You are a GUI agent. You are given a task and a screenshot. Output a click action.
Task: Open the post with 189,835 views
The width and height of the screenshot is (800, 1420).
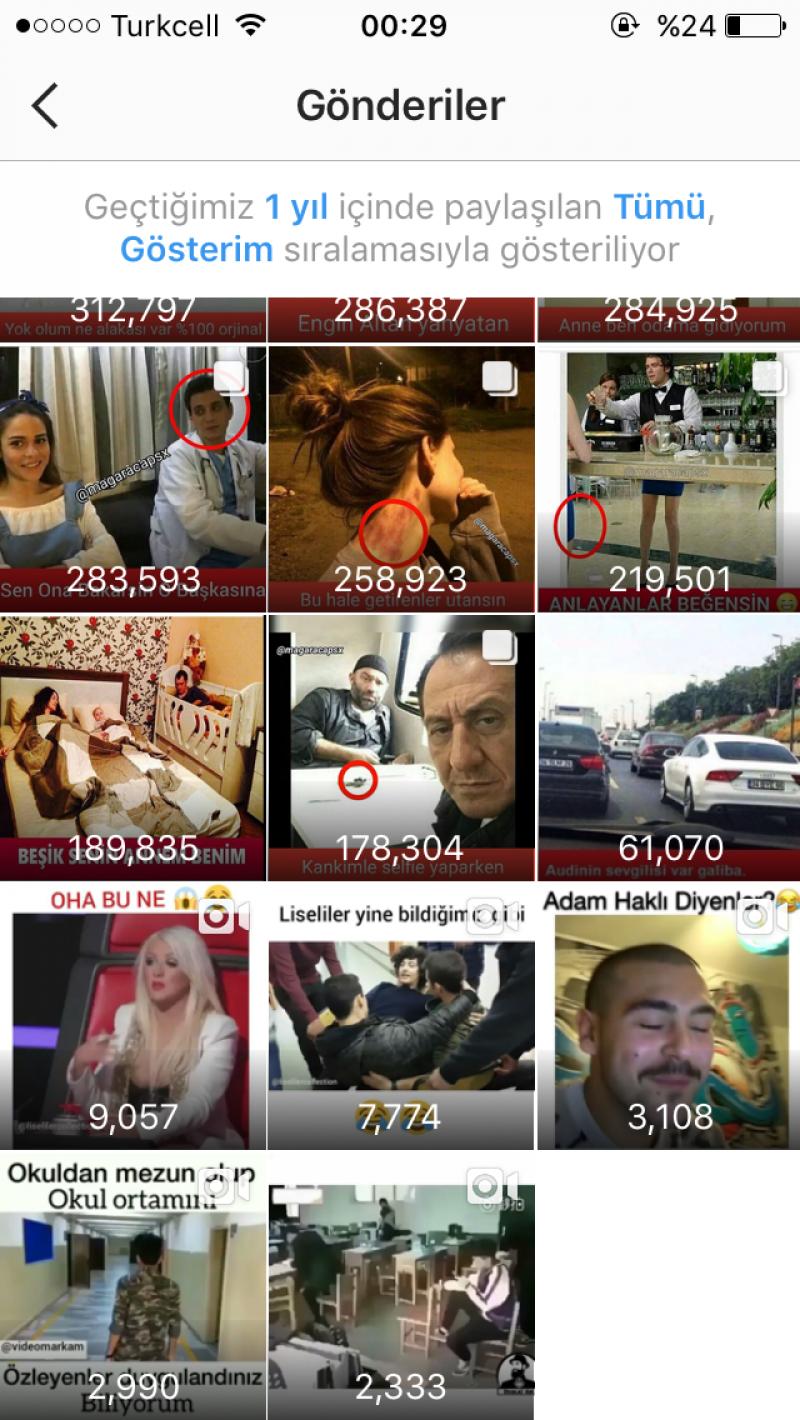tap(133, 748)
